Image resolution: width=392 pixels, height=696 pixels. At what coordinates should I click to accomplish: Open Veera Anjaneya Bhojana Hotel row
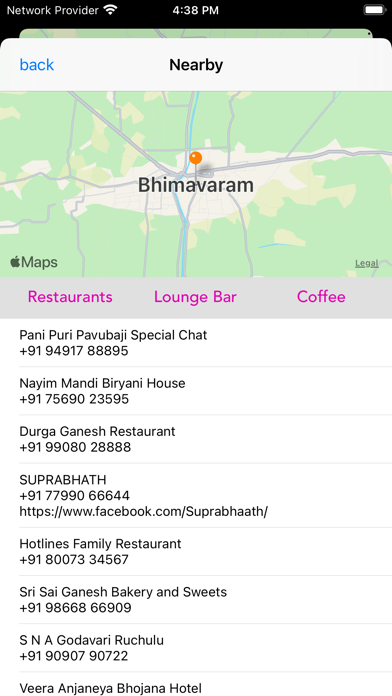196,684
